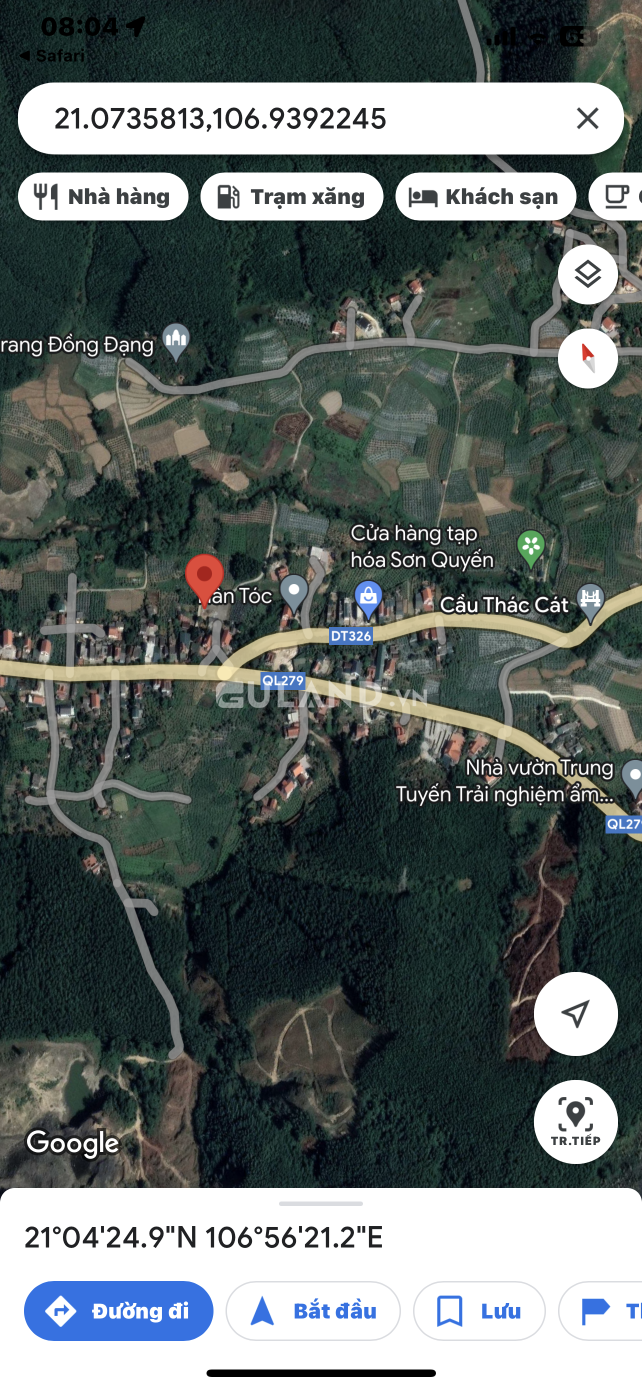This screenshot has width=642, height=1389.
Task: Open Cửa hàng tạp hóa Sơn Quyền marker
Action: [x=369, y=600]
